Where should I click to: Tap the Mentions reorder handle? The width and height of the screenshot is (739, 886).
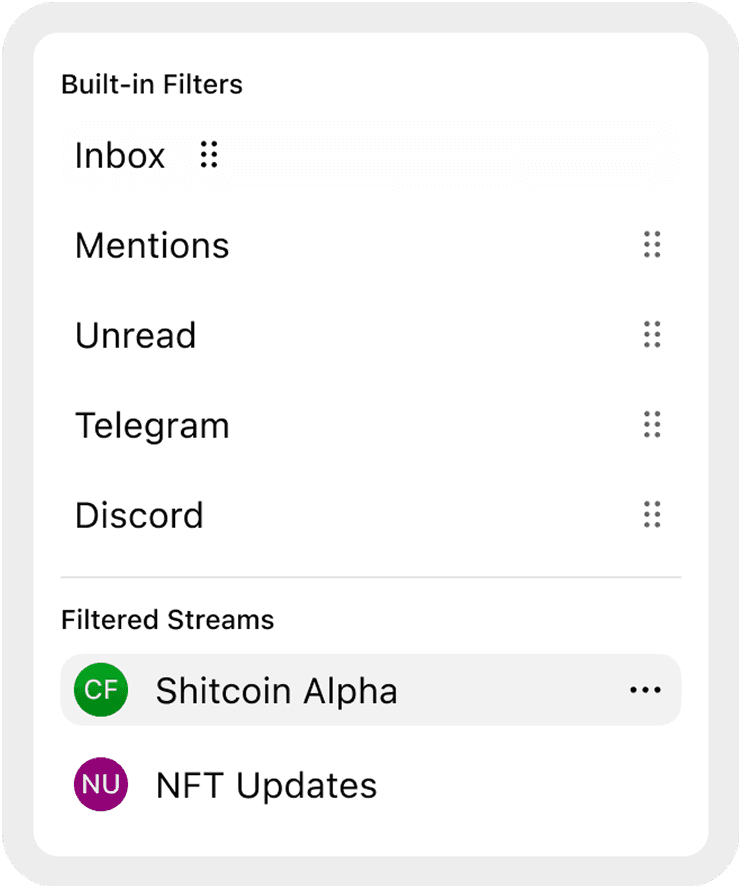click(652, 245)
